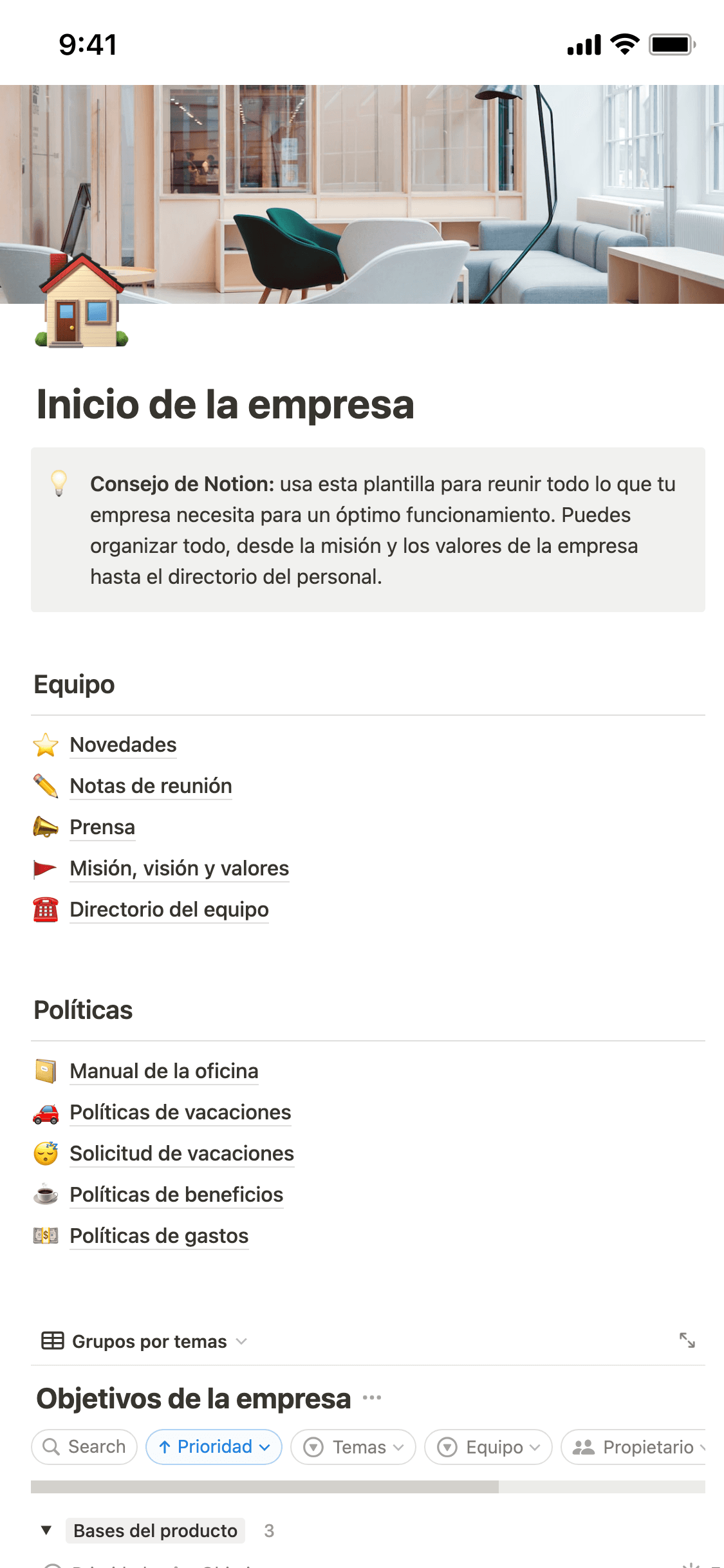This screenshot has width=724, height=1568.
Task: Click the expand-to-fullscreen arrows icon
Action: pos(687,1341)
